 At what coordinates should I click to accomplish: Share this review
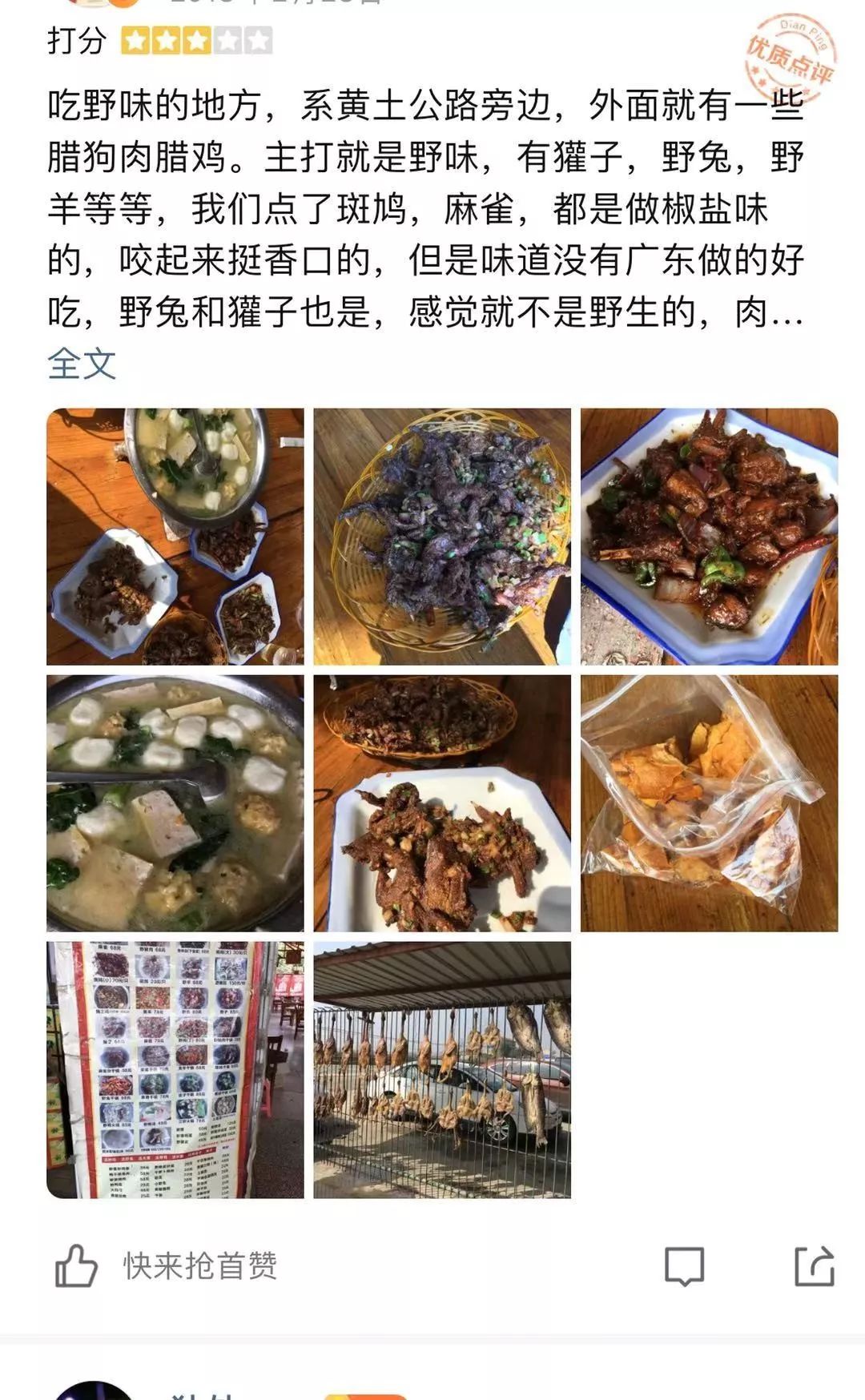[x=814, y=1266]
